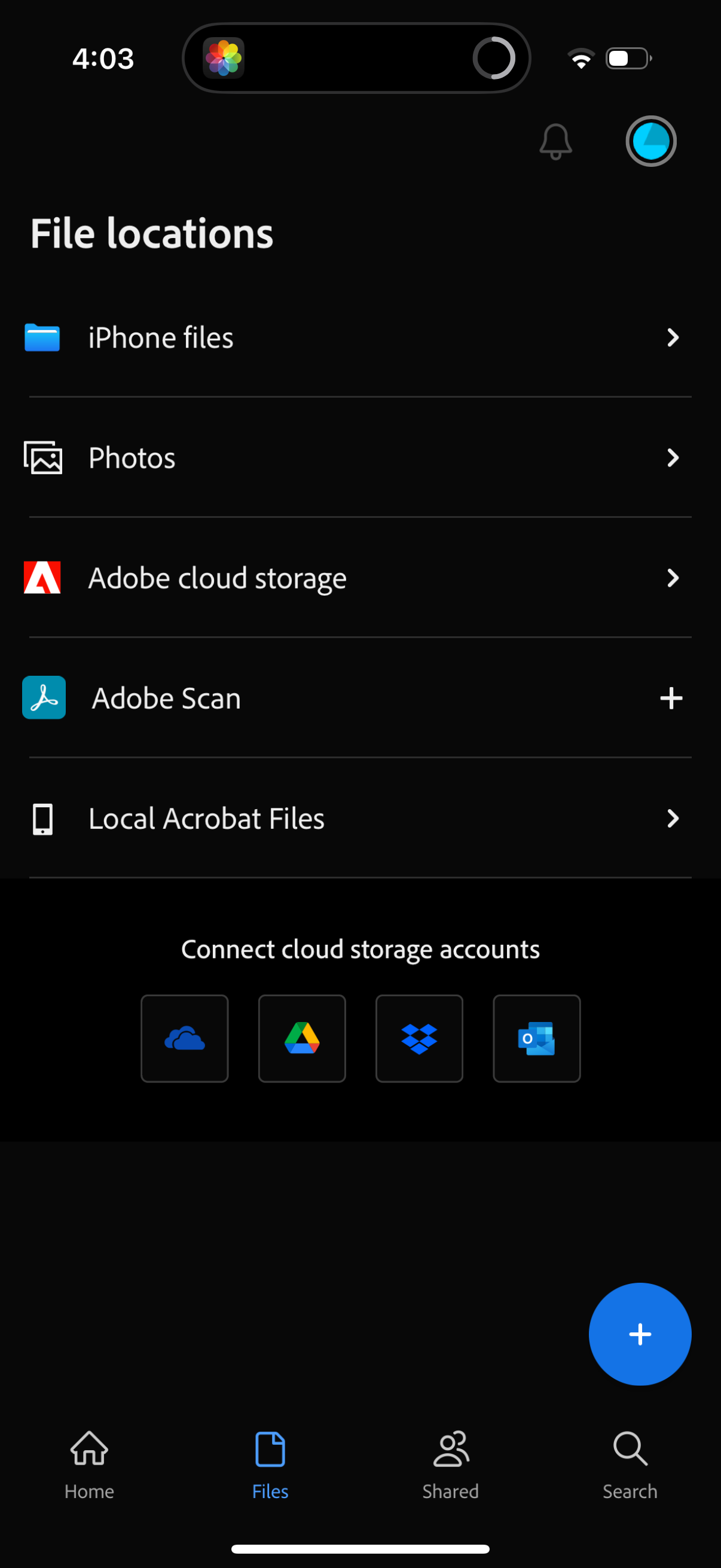Tap the profile avatar icon

pos(652,141)
